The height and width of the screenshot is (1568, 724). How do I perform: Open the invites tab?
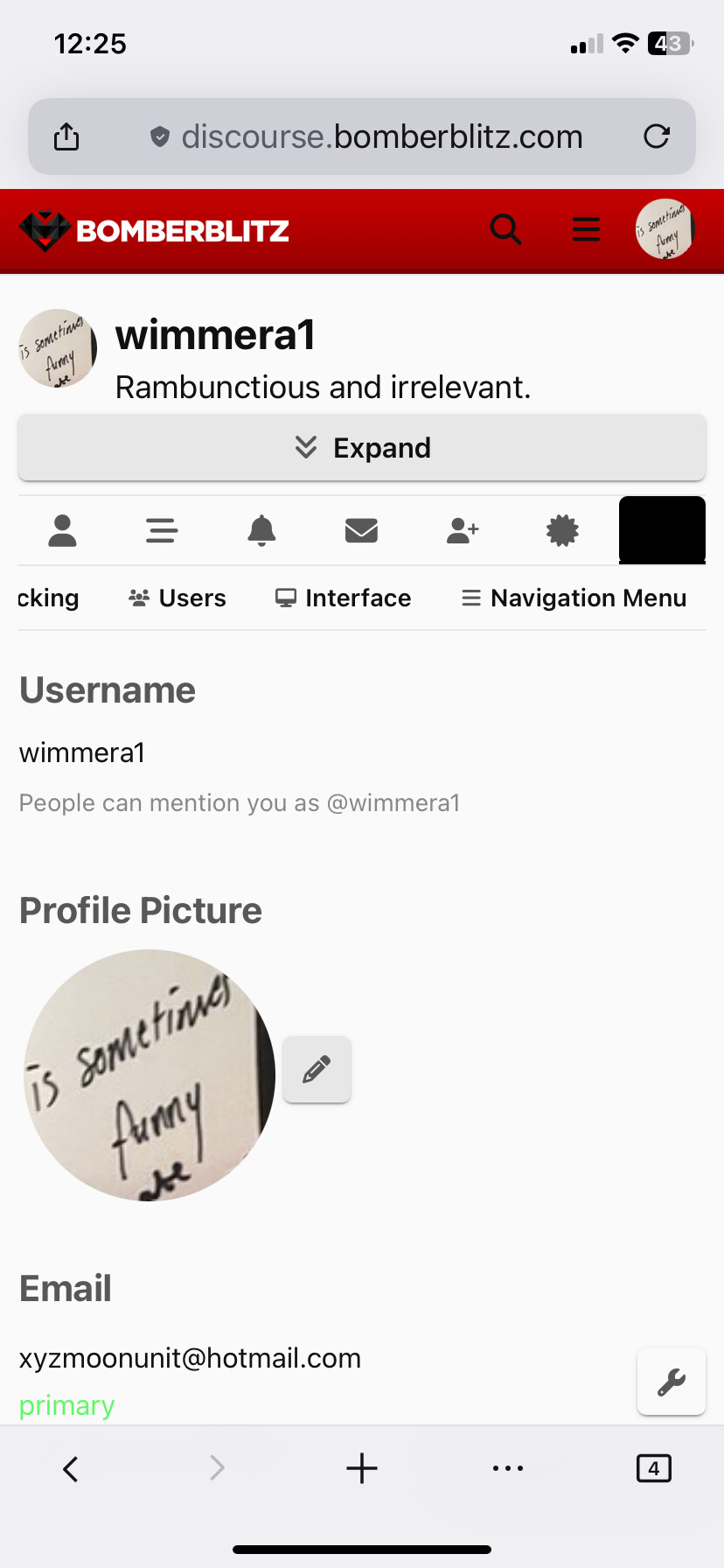tap(462, 530)
